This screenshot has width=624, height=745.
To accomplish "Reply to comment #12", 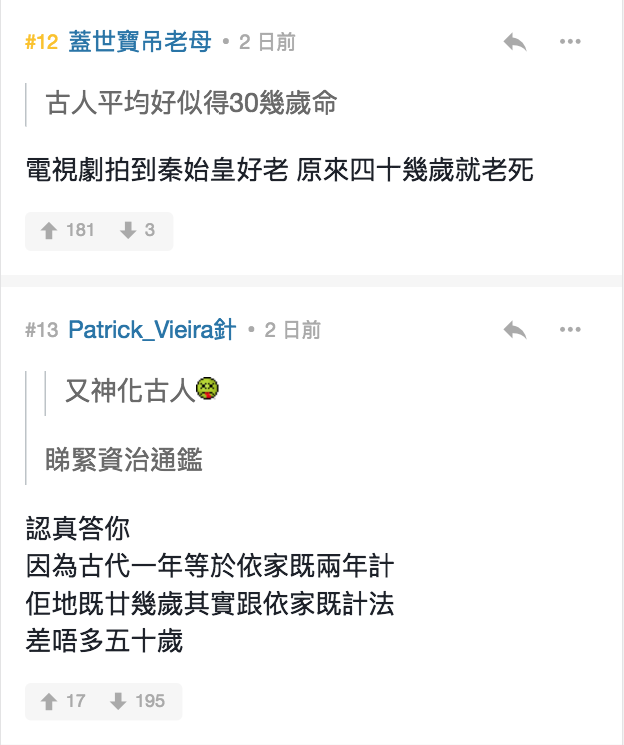I will 515,42.
